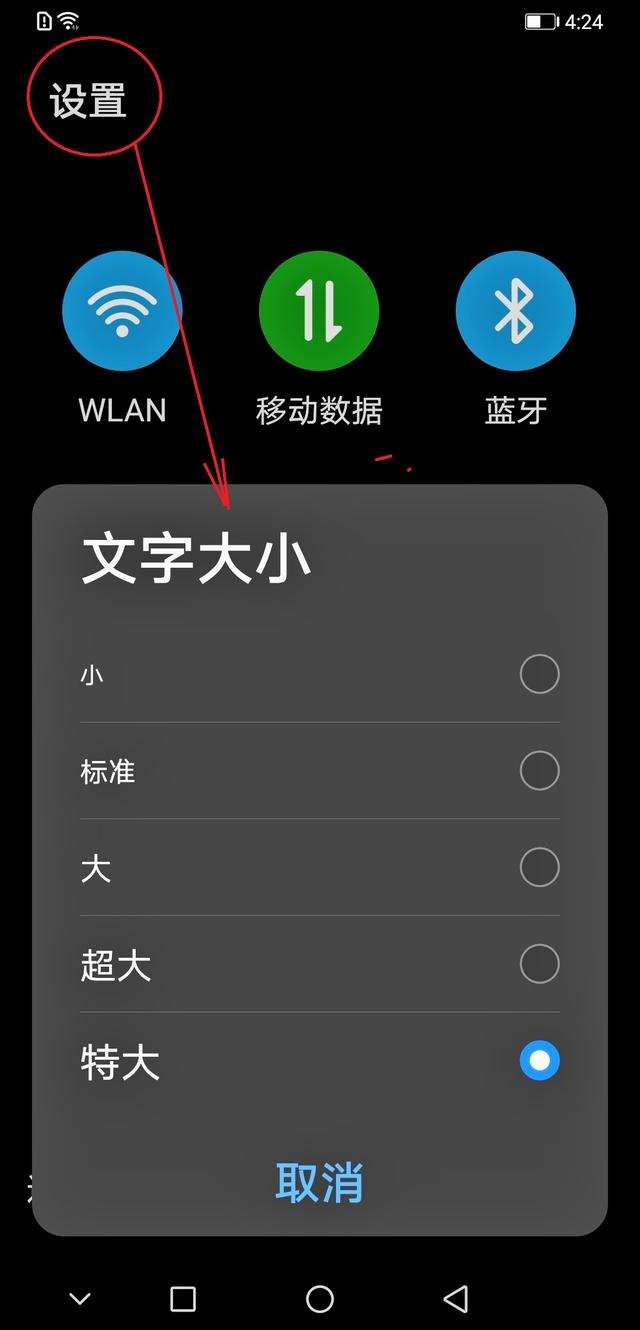Toggle the WLAN shortcut
The width and height of the screenshot is (640, 1330).
click(122, 311)
